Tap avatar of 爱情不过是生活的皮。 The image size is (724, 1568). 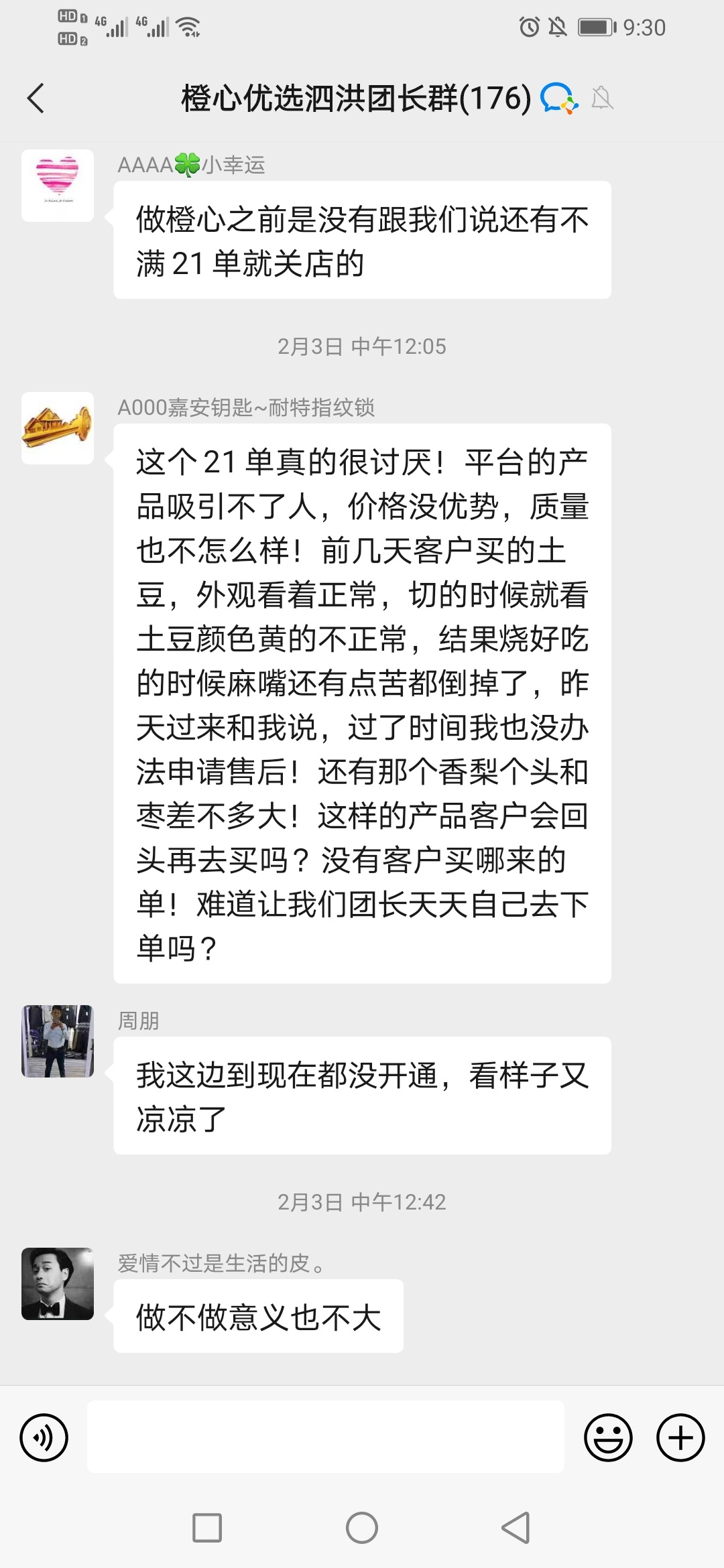pyautogui.click(x=58, y=1283)
